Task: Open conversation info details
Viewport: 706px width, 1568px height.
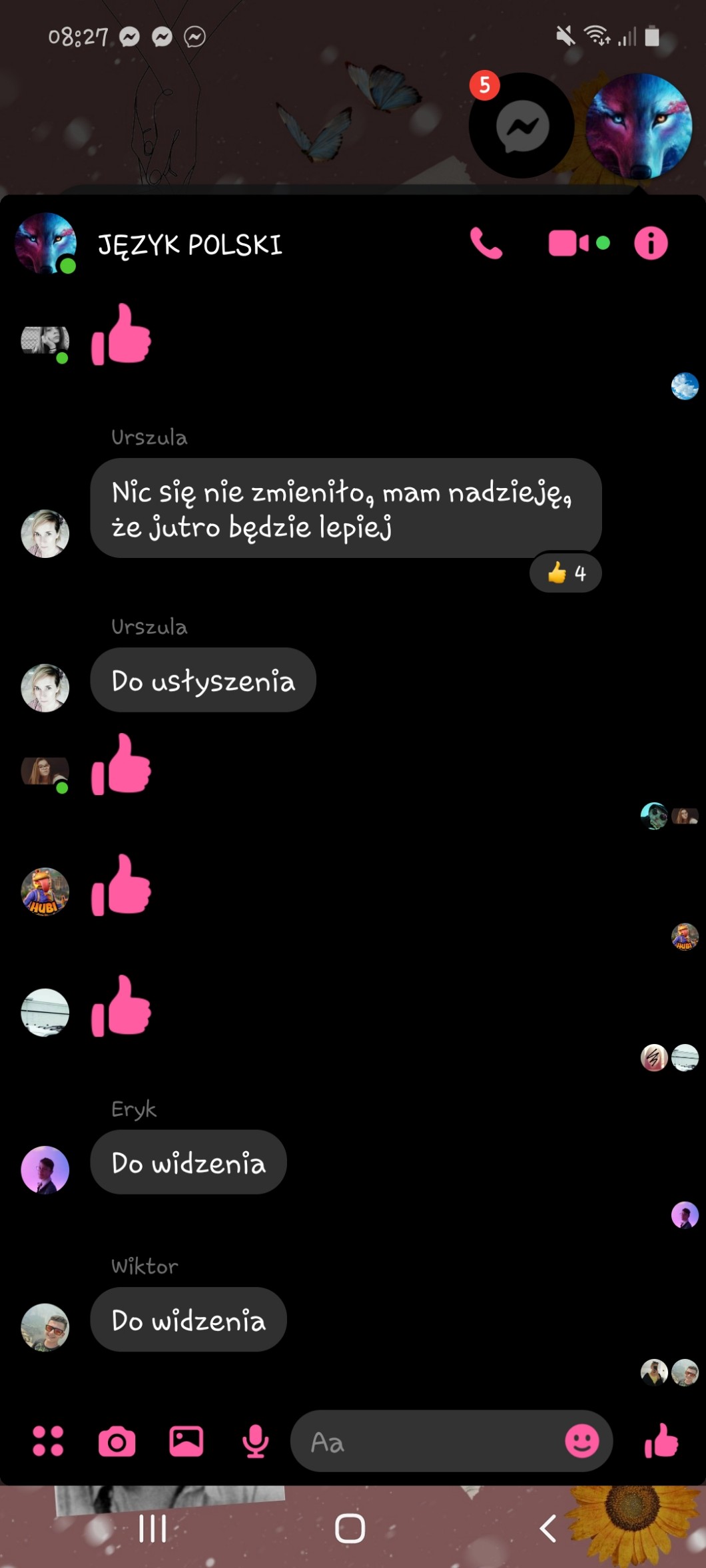Action: 650,244
